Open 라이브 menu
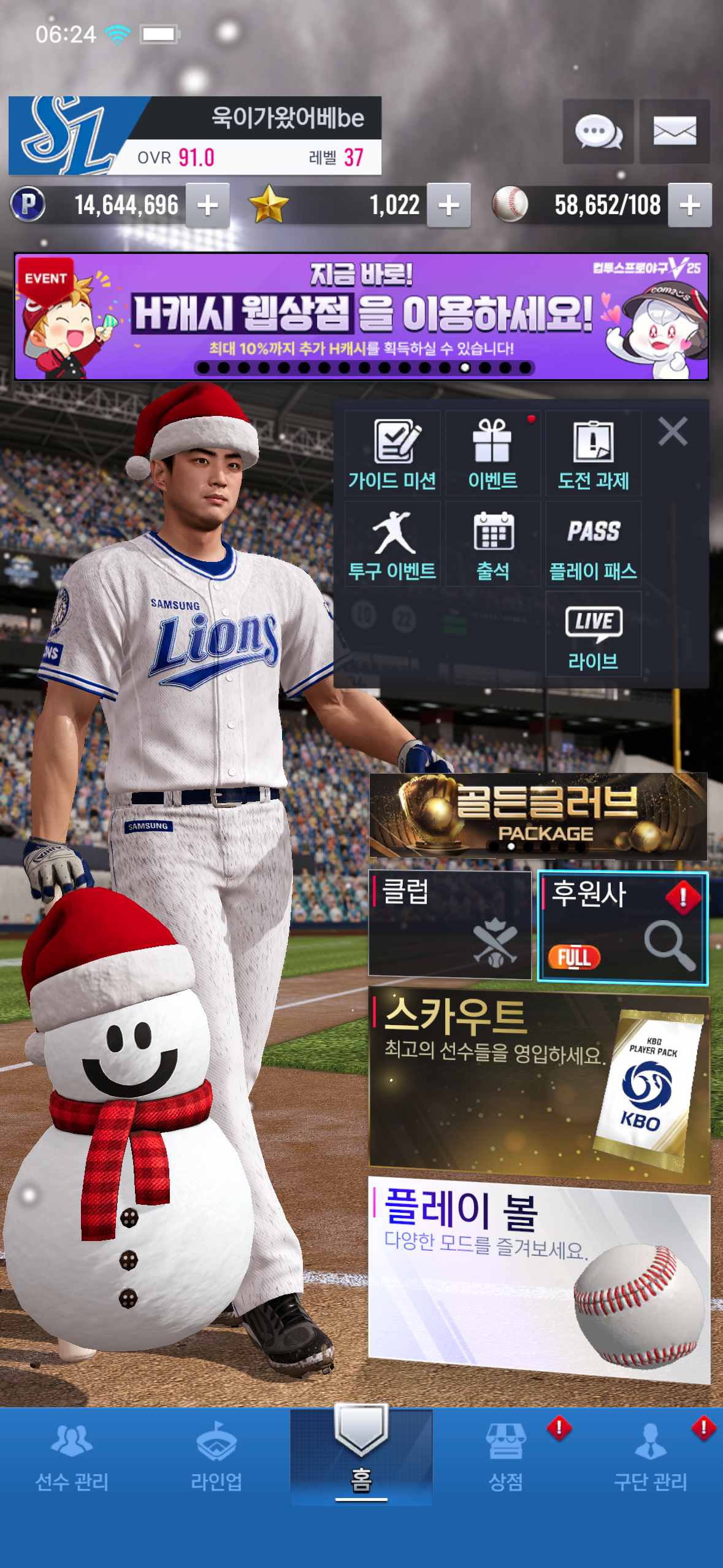The width and height of the screenshot is (723, 1568). click(x=593, y=635)
